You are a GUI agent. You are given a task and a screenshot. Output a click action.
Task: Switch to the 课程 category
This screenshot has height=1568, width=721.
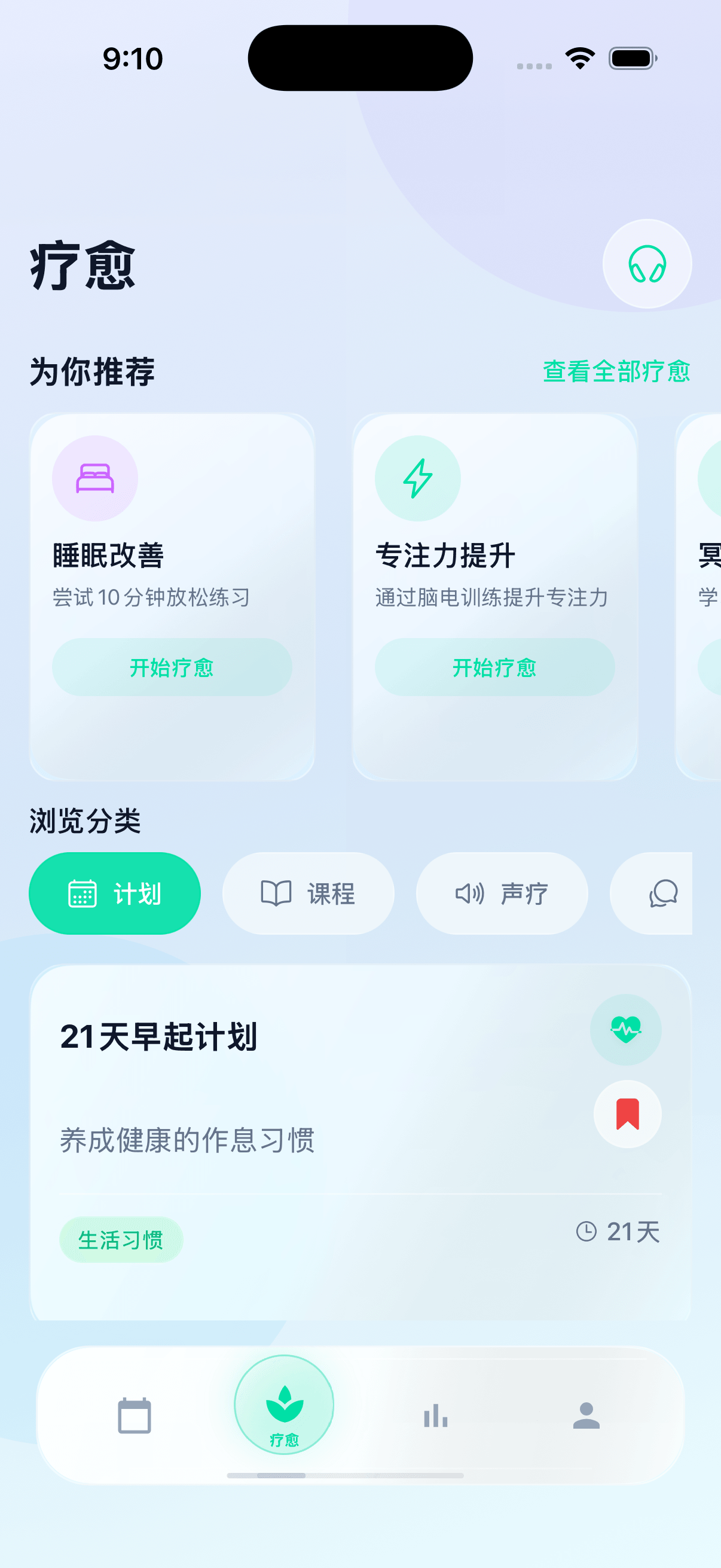pyautogui.click(x=308, y=893)
